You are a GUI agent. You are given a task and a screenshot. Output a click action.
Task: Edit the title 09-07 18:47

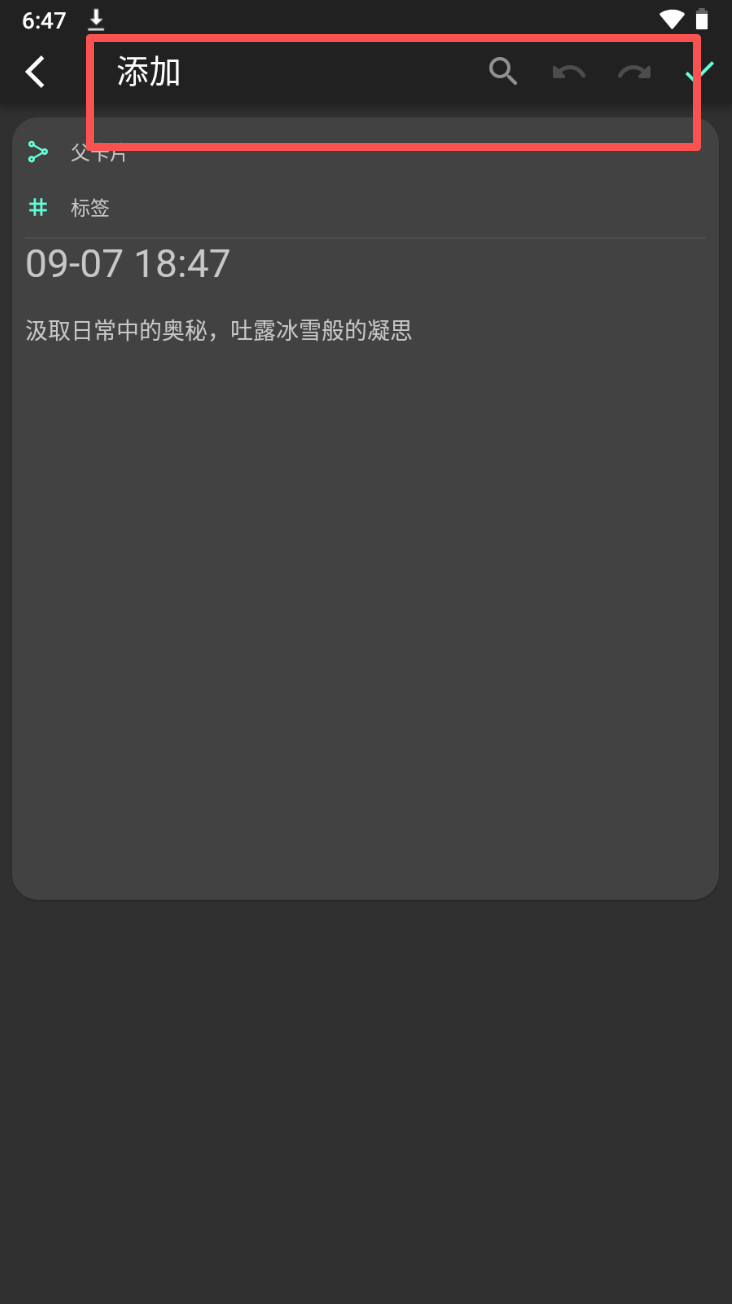(128, 264)
